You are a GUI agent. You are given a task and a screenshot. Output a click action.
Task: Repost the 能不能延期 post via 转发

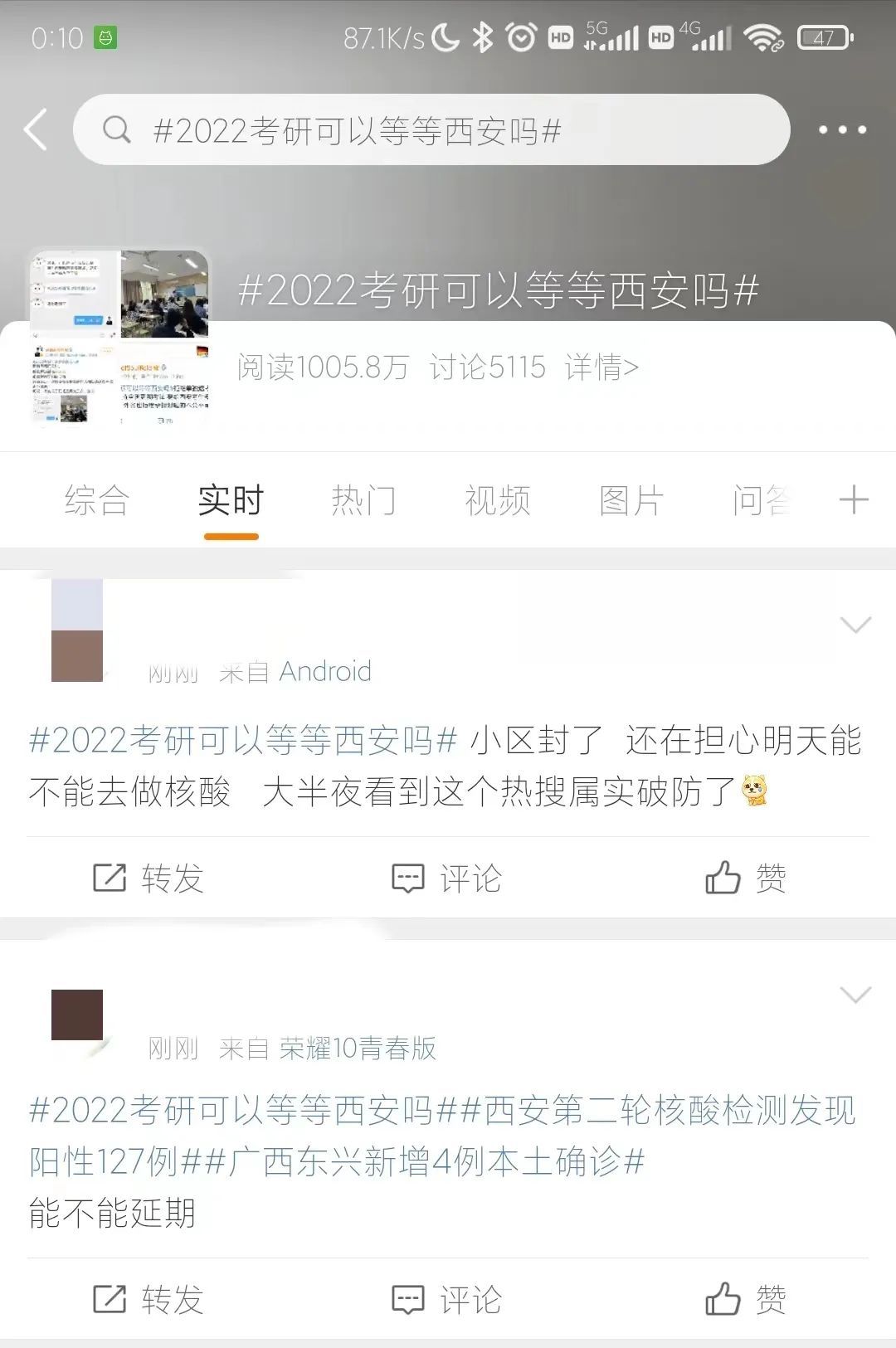point(149,1299)
